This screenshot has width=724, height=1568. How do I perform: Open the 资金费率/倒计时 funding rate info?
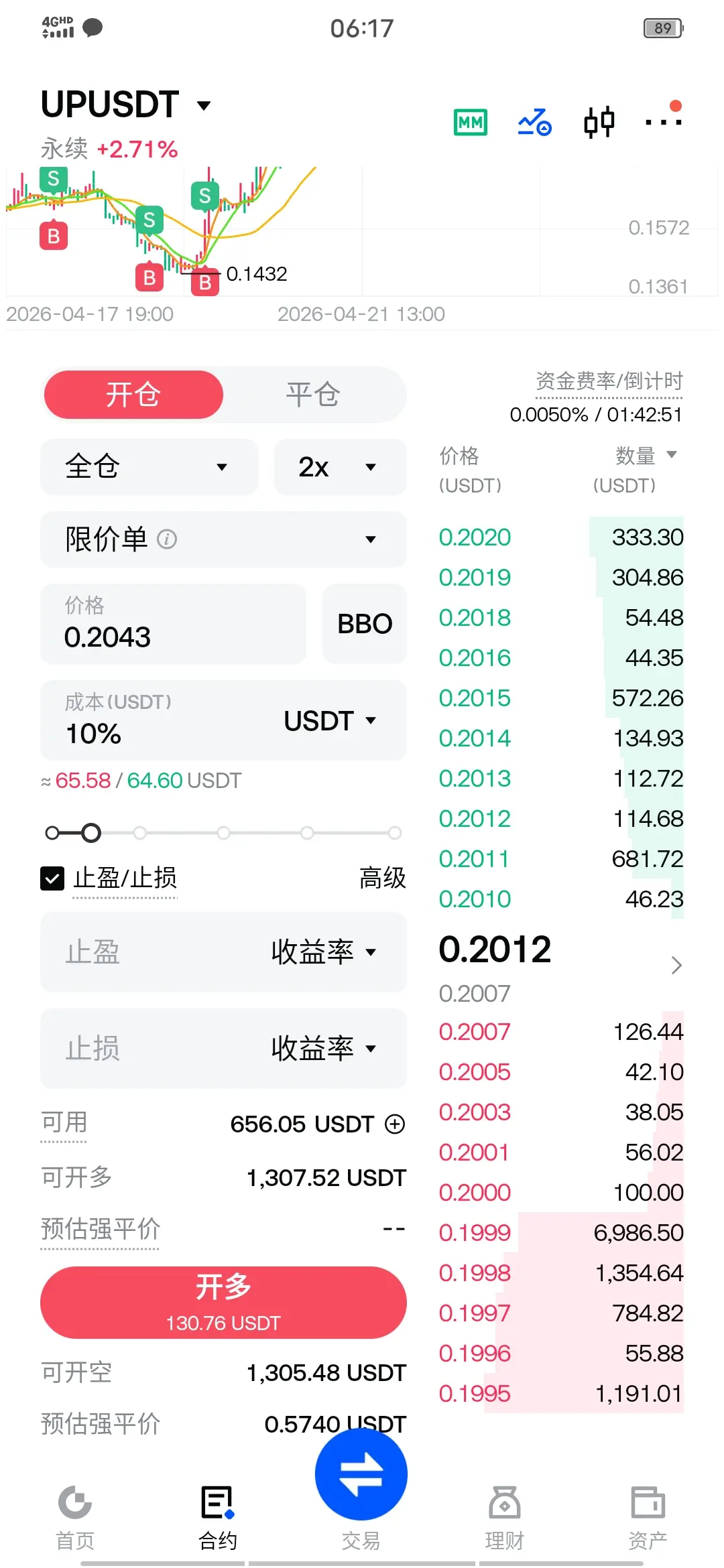pyautogui.click(x=609, y=381)
